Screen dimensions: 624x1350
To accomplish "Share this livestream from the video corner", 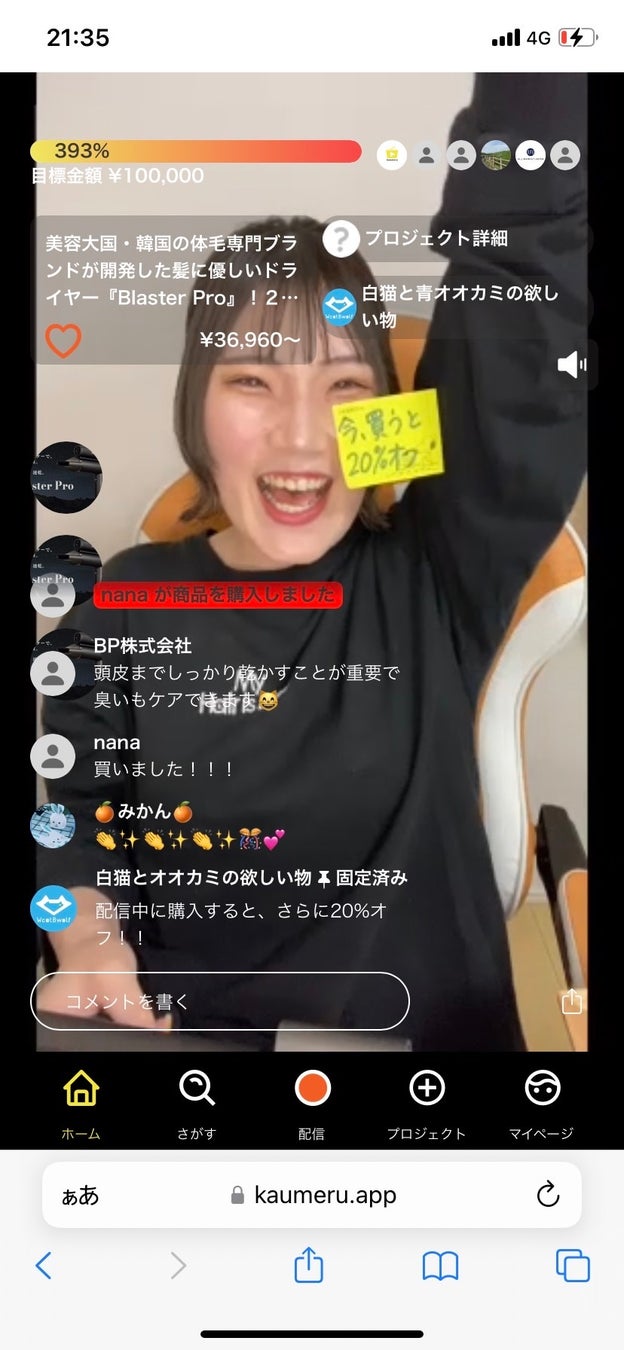I will (572, 1002).
